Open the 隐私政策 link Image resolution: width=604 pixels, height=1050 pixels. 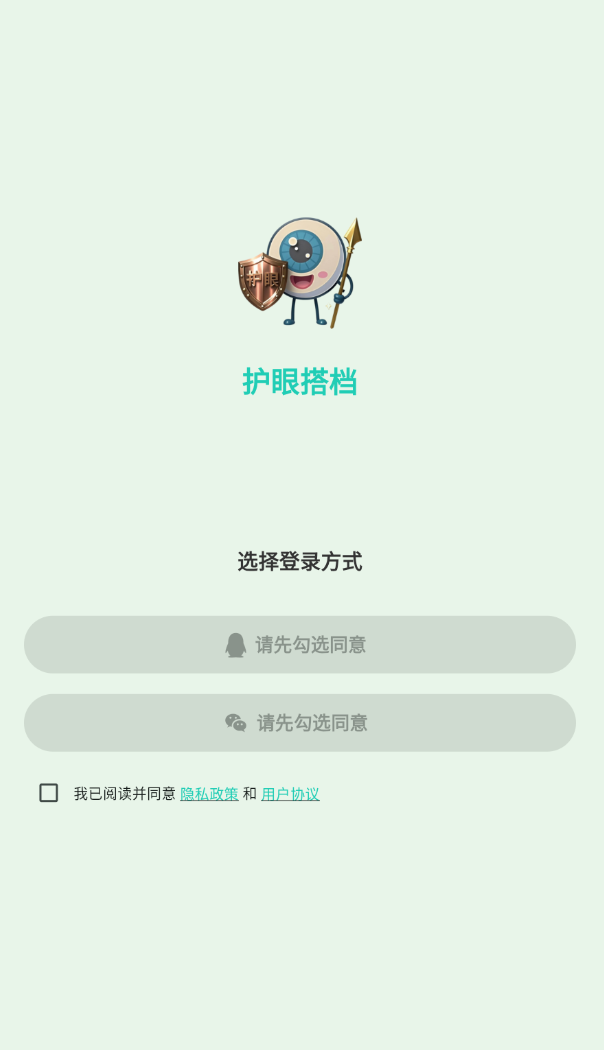click(209, 794)
